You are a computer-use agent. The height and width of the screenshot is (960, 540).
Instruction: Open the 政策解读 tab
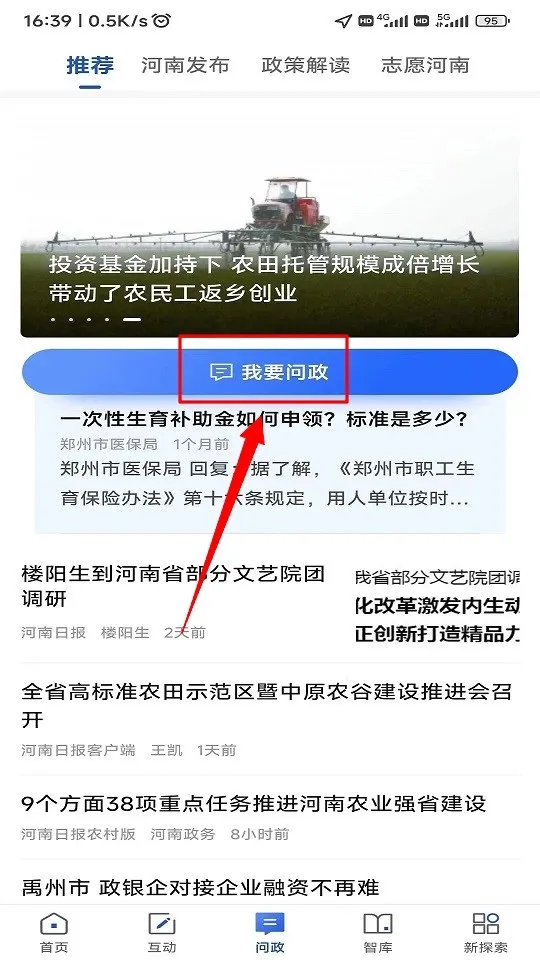(306, 65)
